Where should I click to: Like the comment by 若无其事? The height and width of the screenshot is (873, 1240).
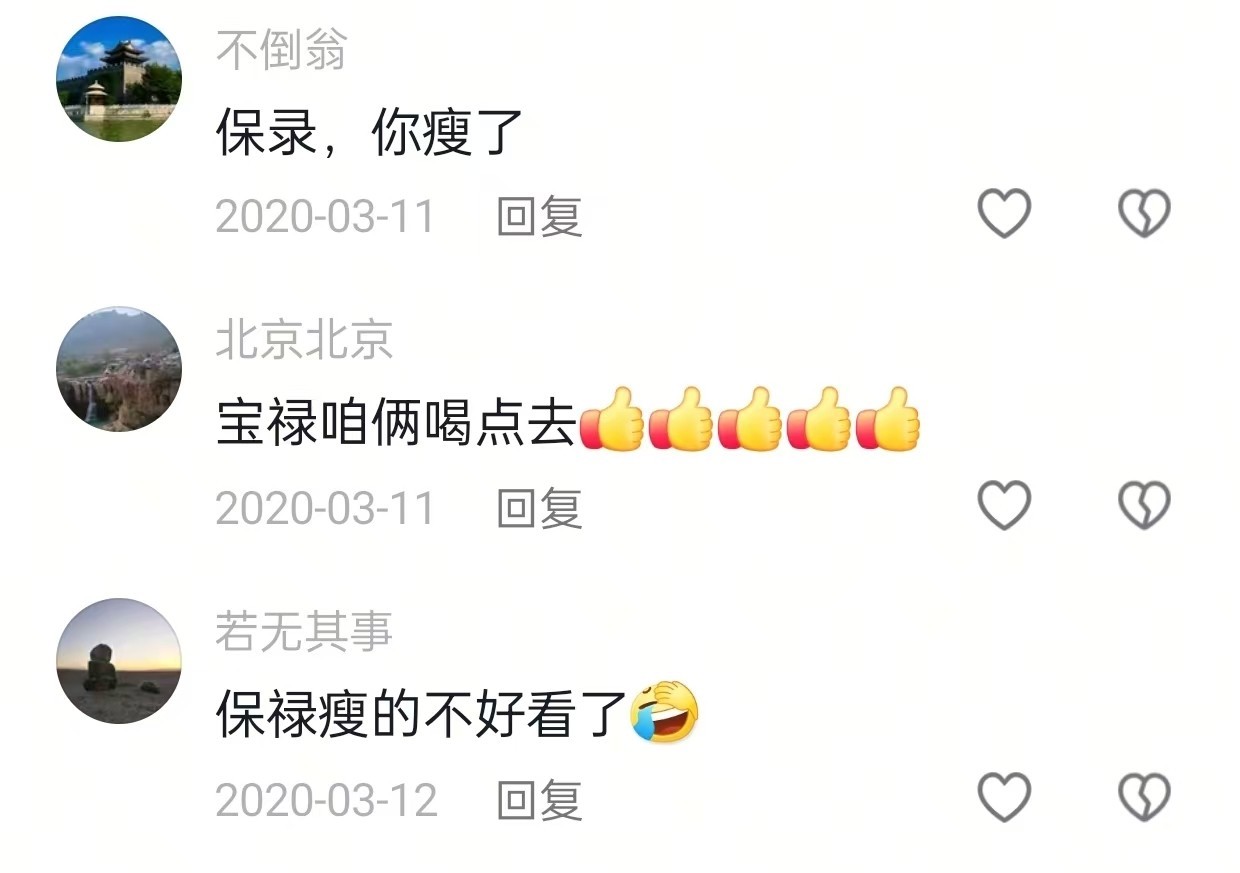[x=1003, y=797]
